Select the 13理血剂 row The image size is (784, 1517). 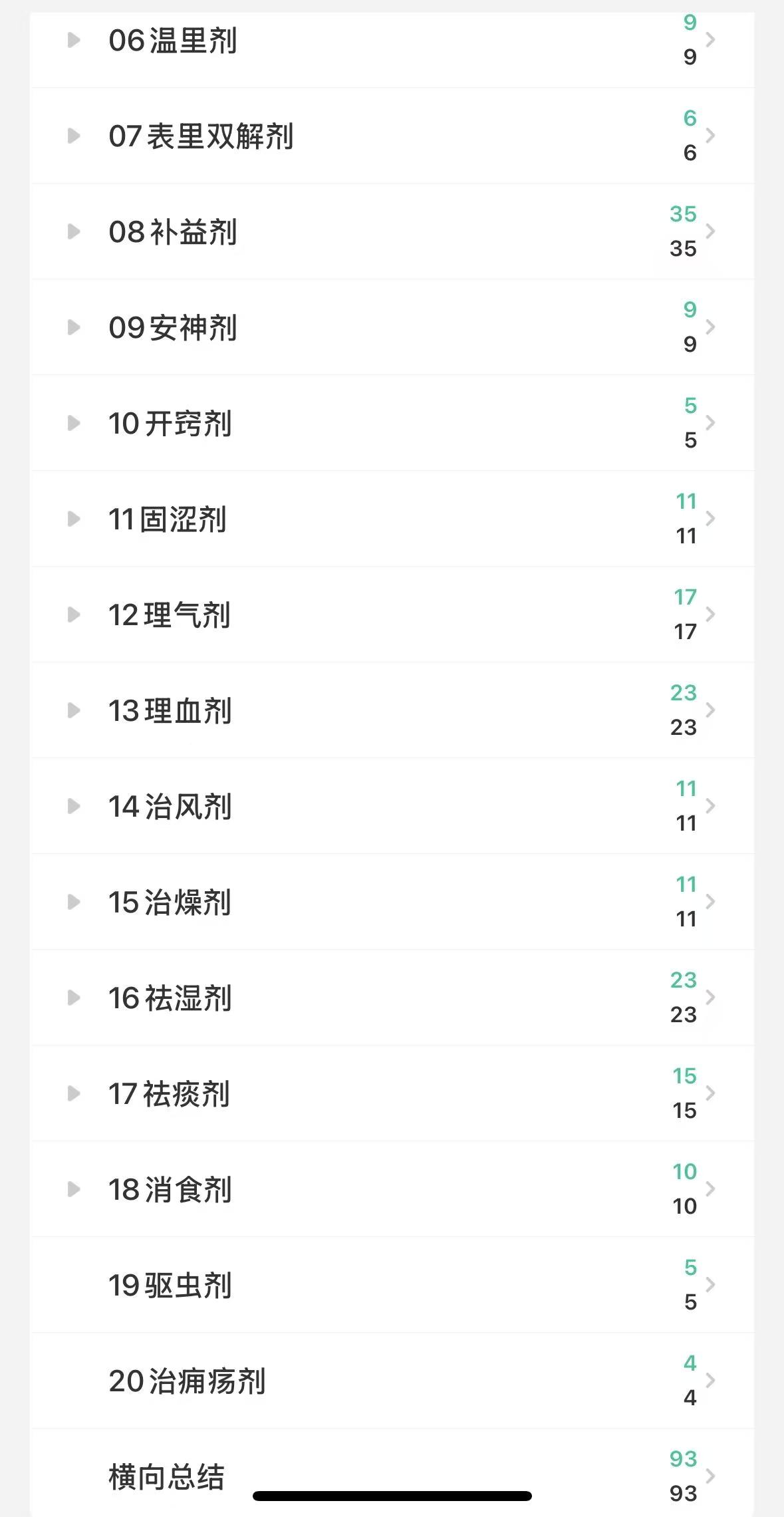tap(392, 710)
